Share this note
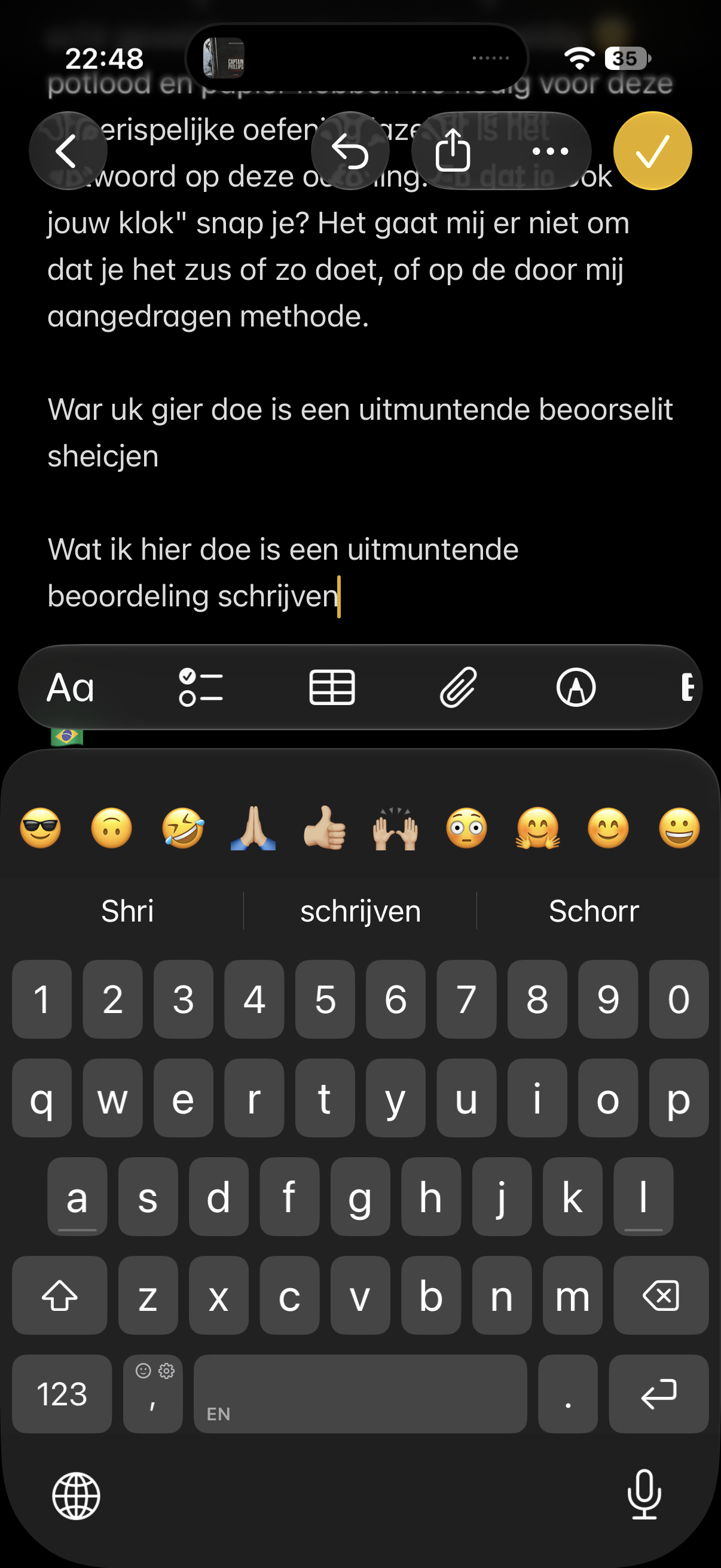This screenshot has height=1568, width=721. tap(453, 151)
